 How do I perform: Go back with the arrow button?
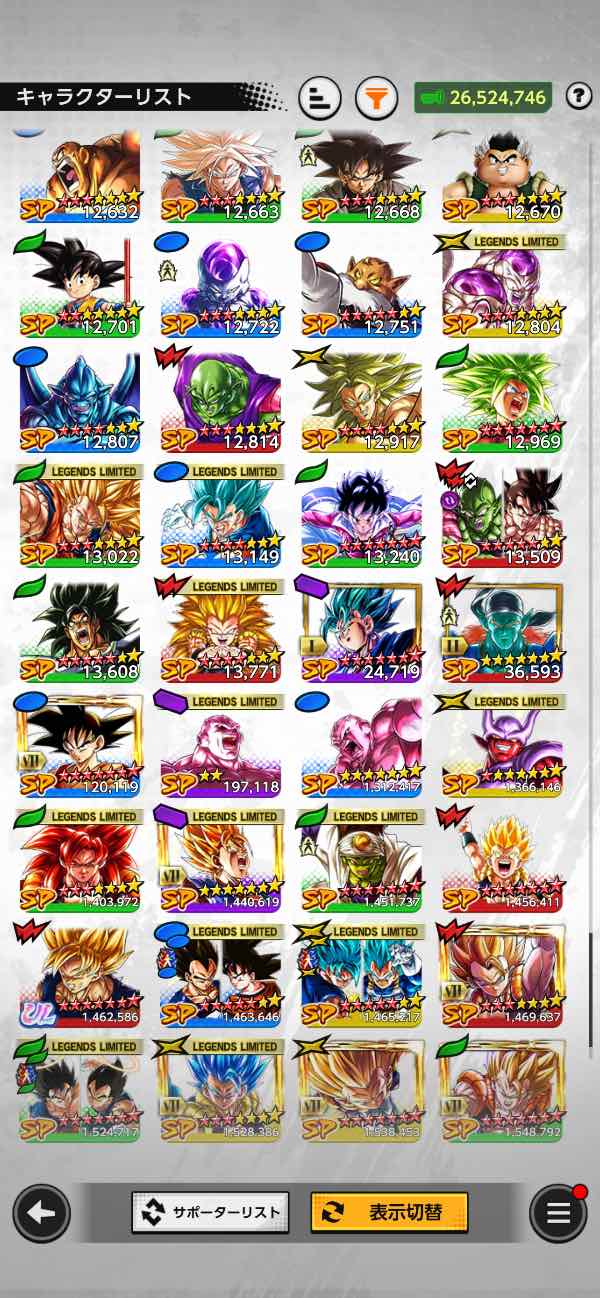pyautogui.click(x=41, y=1213)
